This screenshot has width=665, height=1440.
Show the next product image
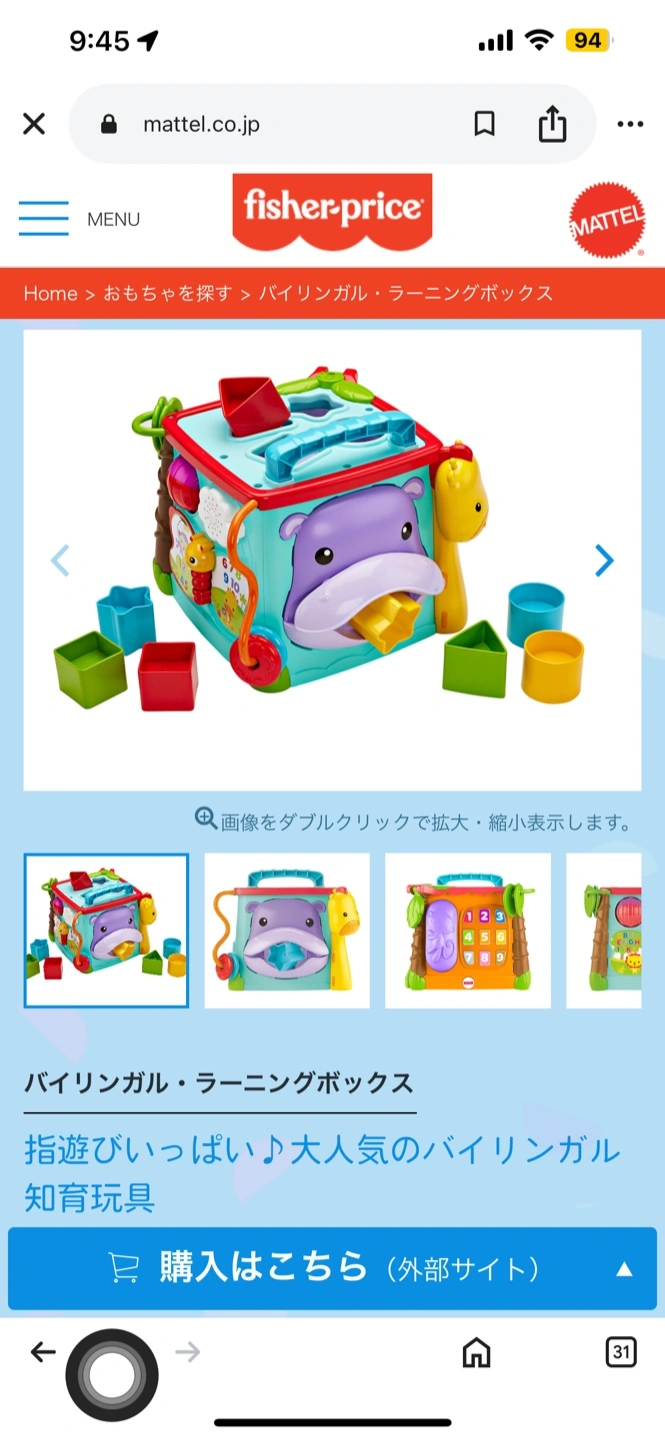pos(604,560)
